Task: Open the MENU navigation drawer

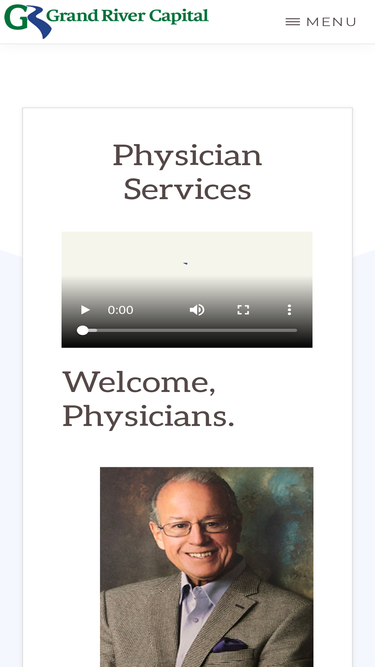Action: pyautogui.click(x=321, y=22)
